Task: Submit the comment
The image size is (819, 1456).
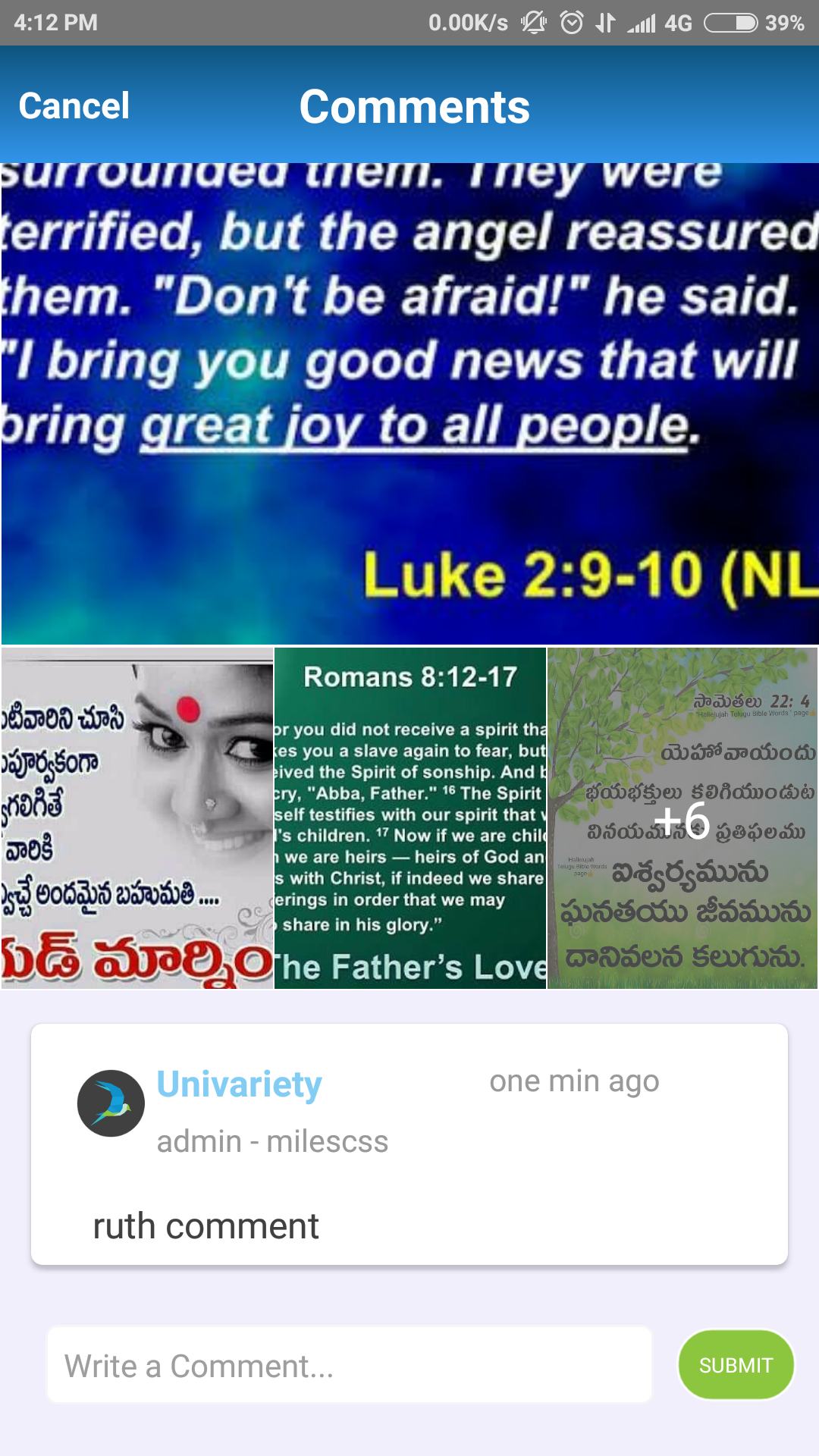Action: [x=736, y=1365]
